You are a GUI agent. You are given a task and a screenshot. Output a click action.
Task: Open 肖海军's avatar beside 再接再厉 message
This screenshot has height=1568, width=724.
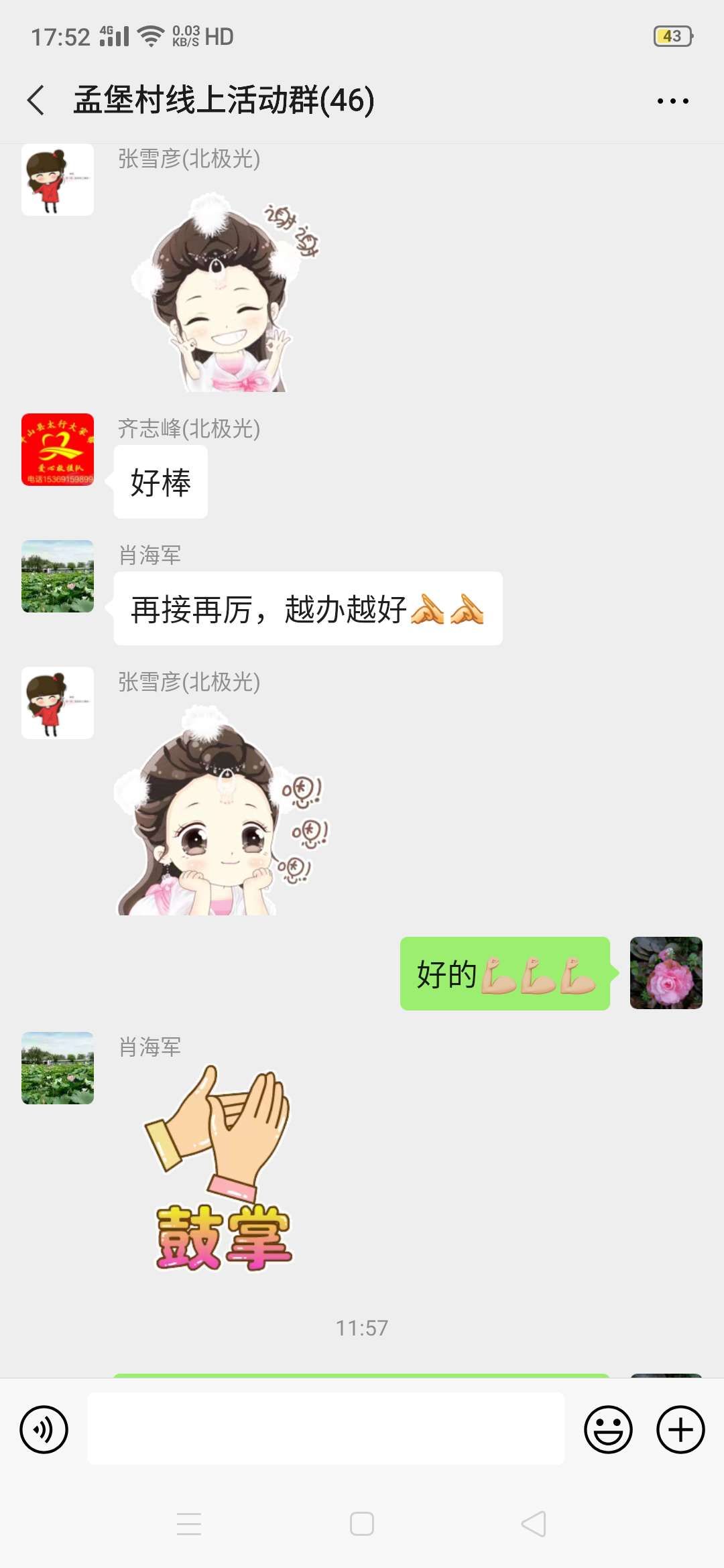coord(58,576)
